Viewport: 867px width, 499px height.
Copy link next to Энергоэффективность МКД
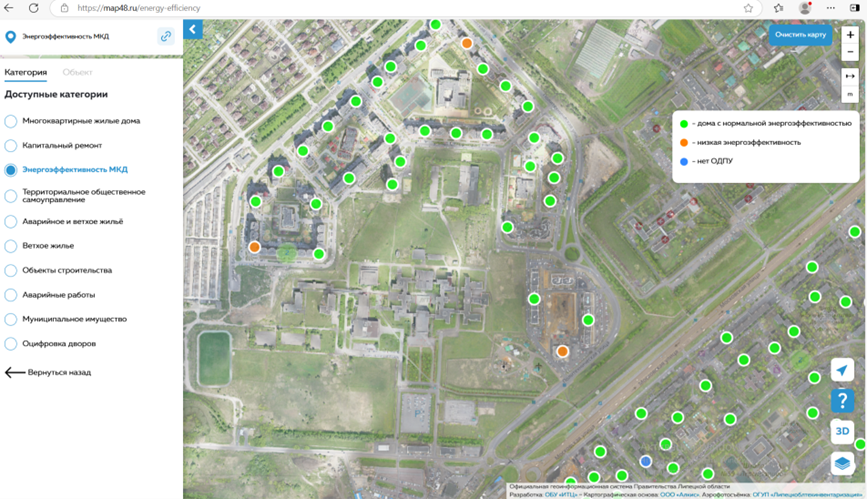pyautogui.click(x=166, y=36)
